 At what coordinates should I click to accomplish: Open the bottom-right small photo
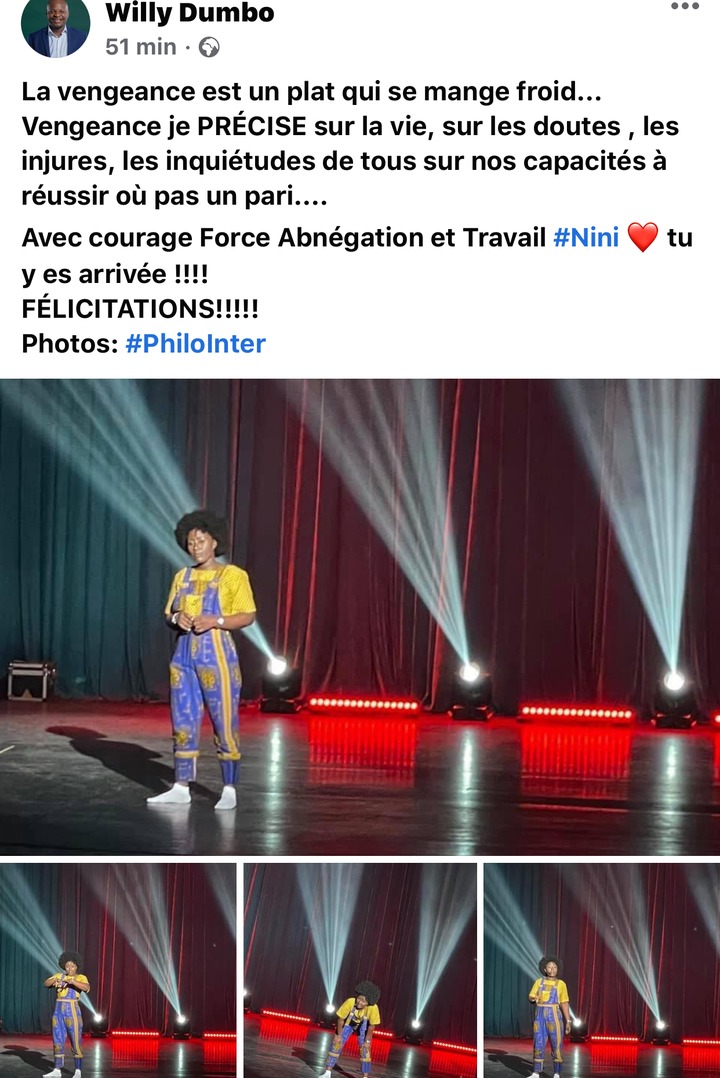(601, 970)
